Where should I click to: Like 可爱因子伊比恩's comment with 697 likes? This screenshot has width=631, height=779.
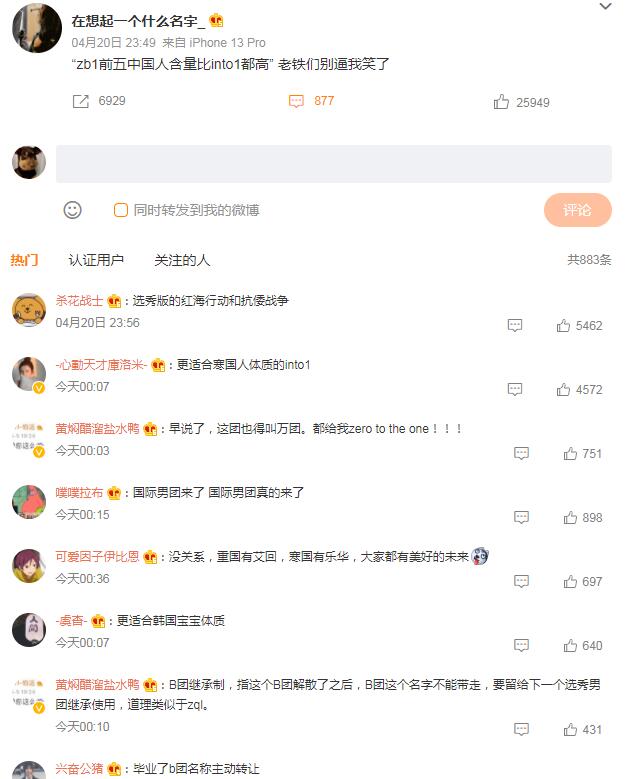[570, 582]
